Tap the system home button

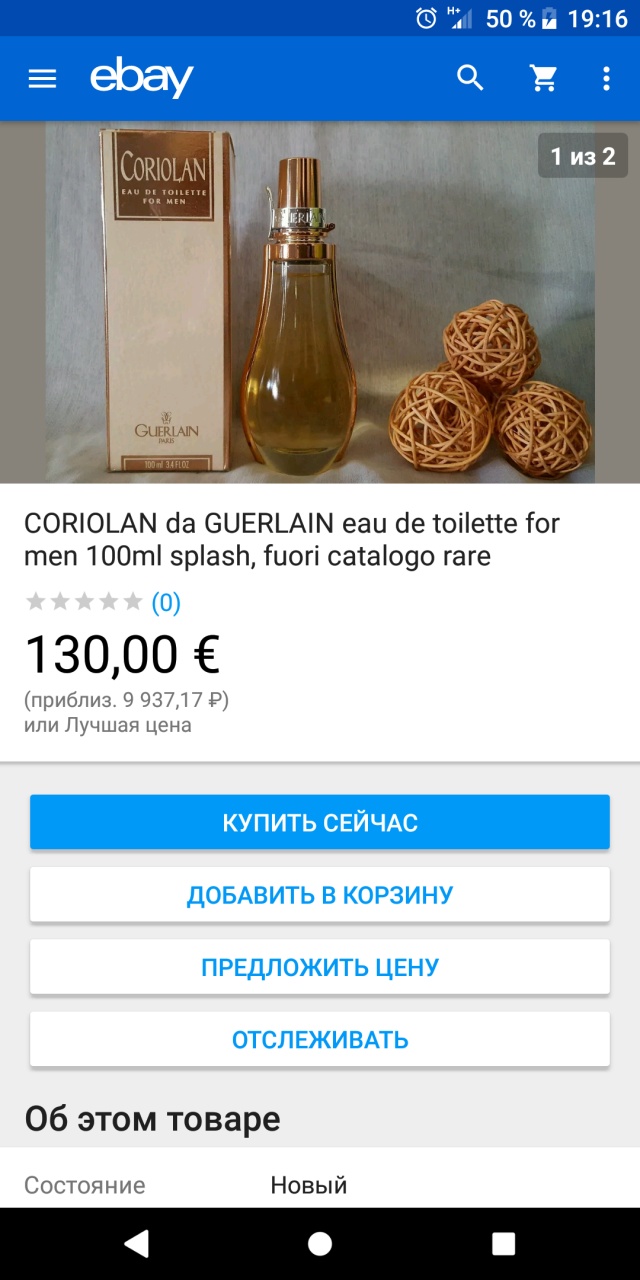(x=320, y=1243)
